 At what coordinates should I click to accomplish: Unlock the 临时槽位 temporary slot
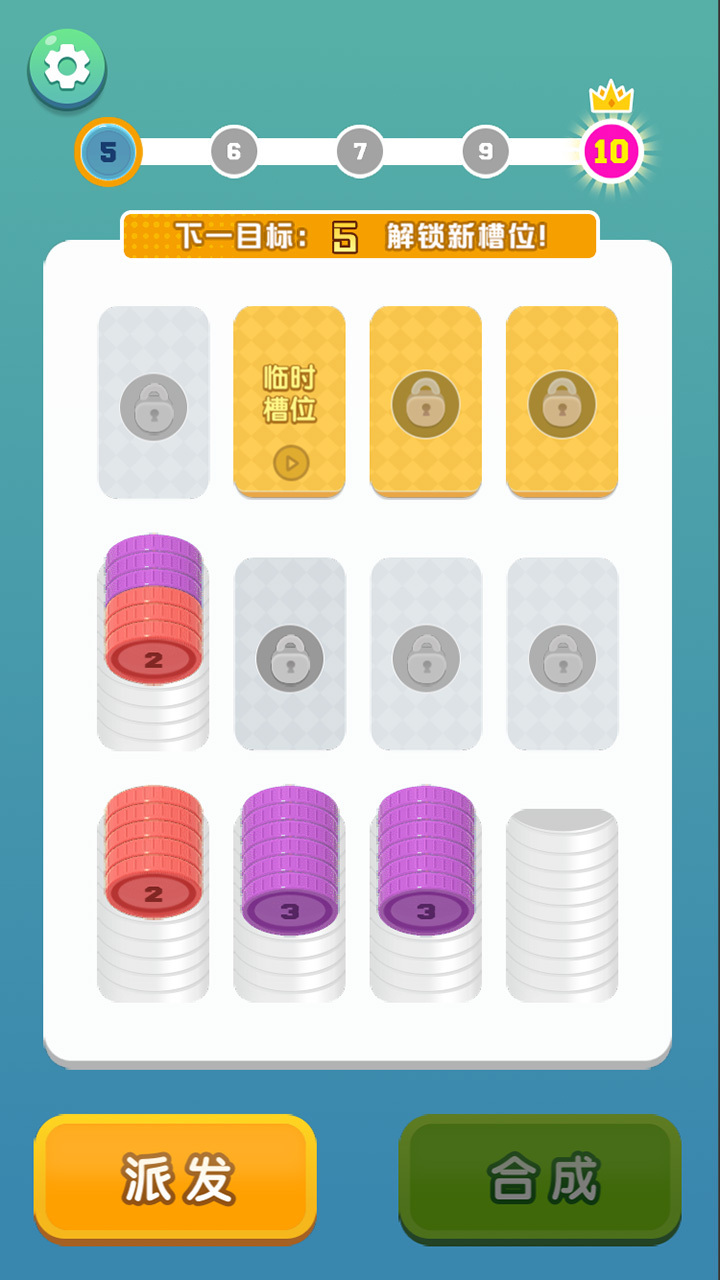pos(290,400)
